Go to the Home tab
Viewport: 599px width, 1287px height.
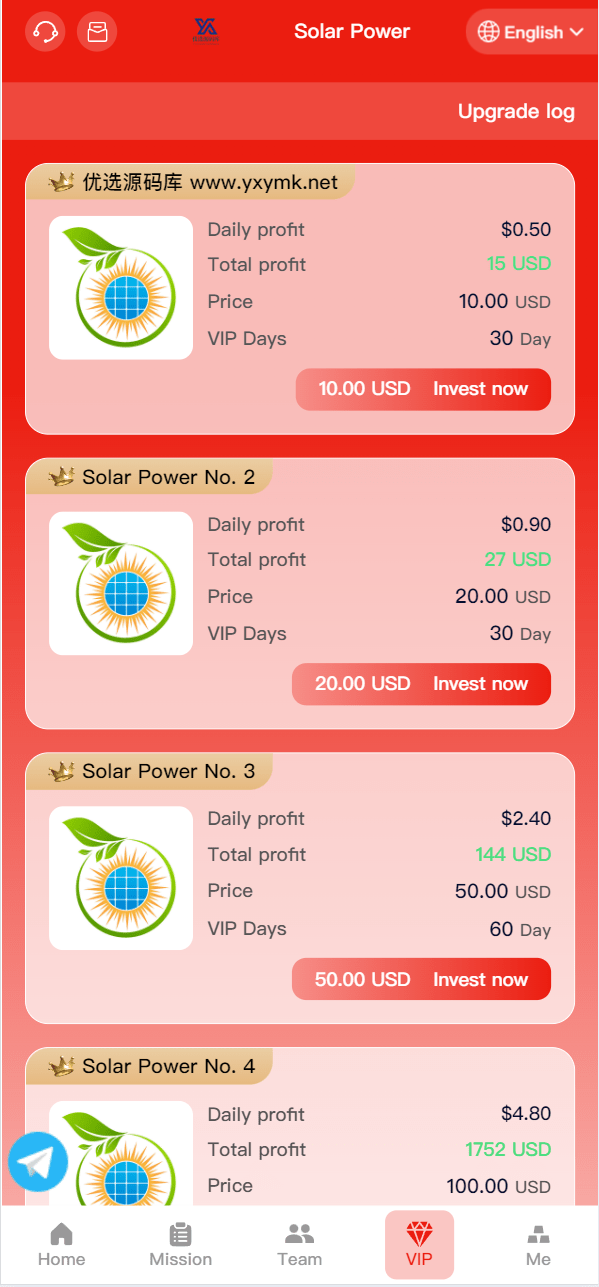click(x=61, y=1245)
